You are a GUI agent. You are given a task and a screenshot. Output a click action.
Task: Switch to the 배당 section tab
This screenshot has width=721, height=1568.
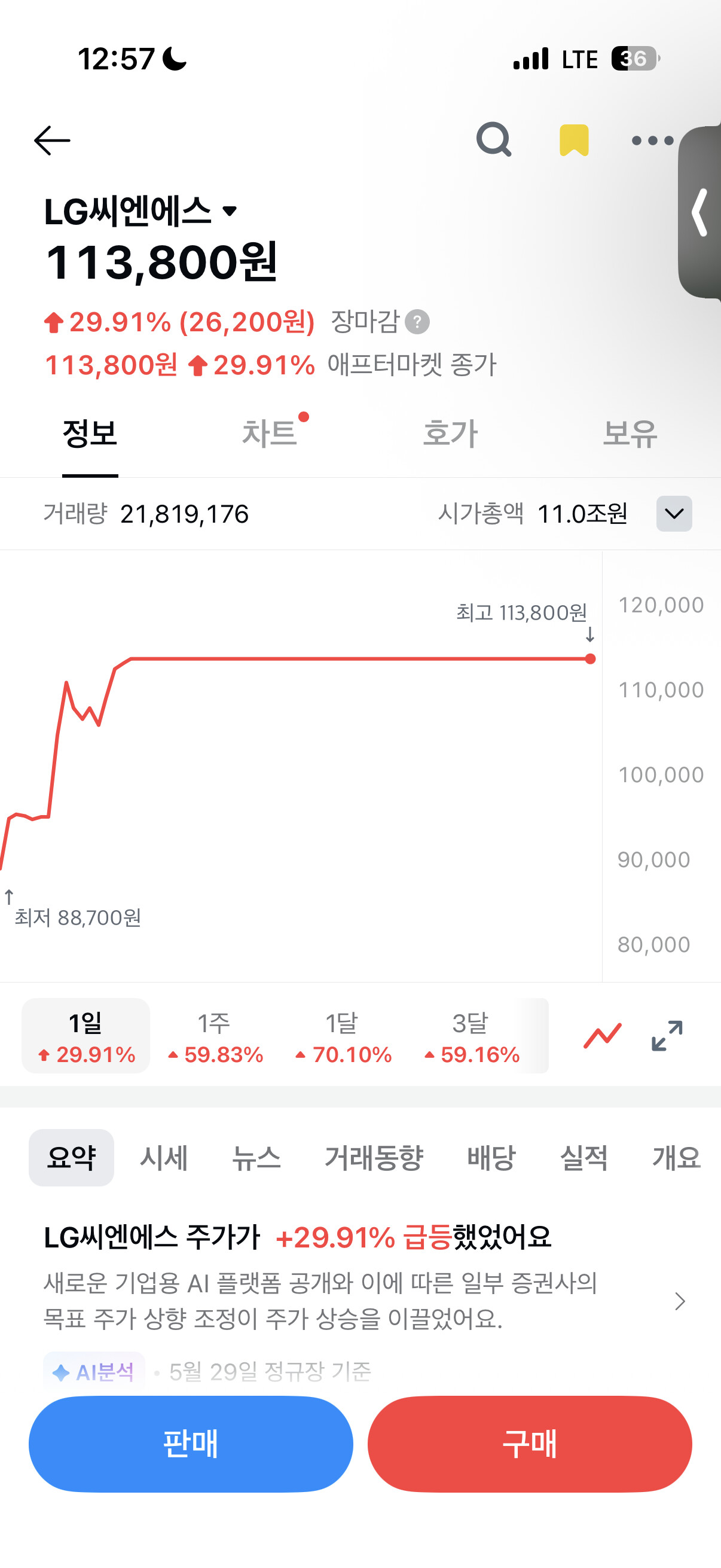pos(491,1157)
